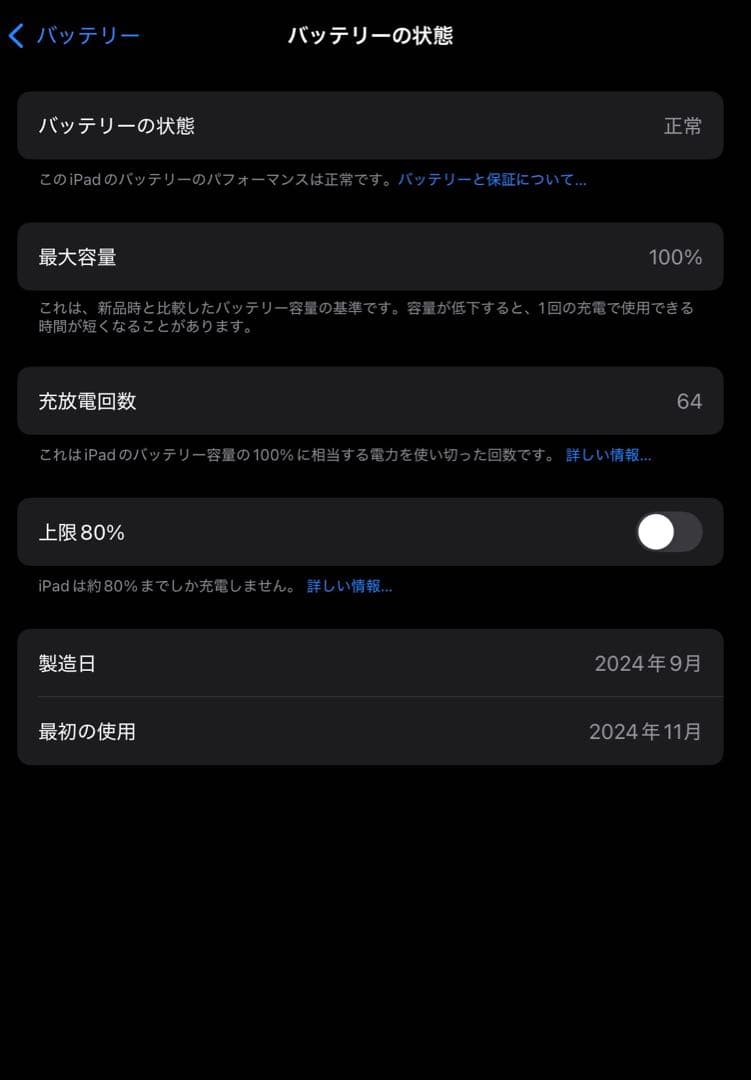Tap the バッテリーの状態 page title
This screenshot has height=1080, width=751.
pos(371,35)
